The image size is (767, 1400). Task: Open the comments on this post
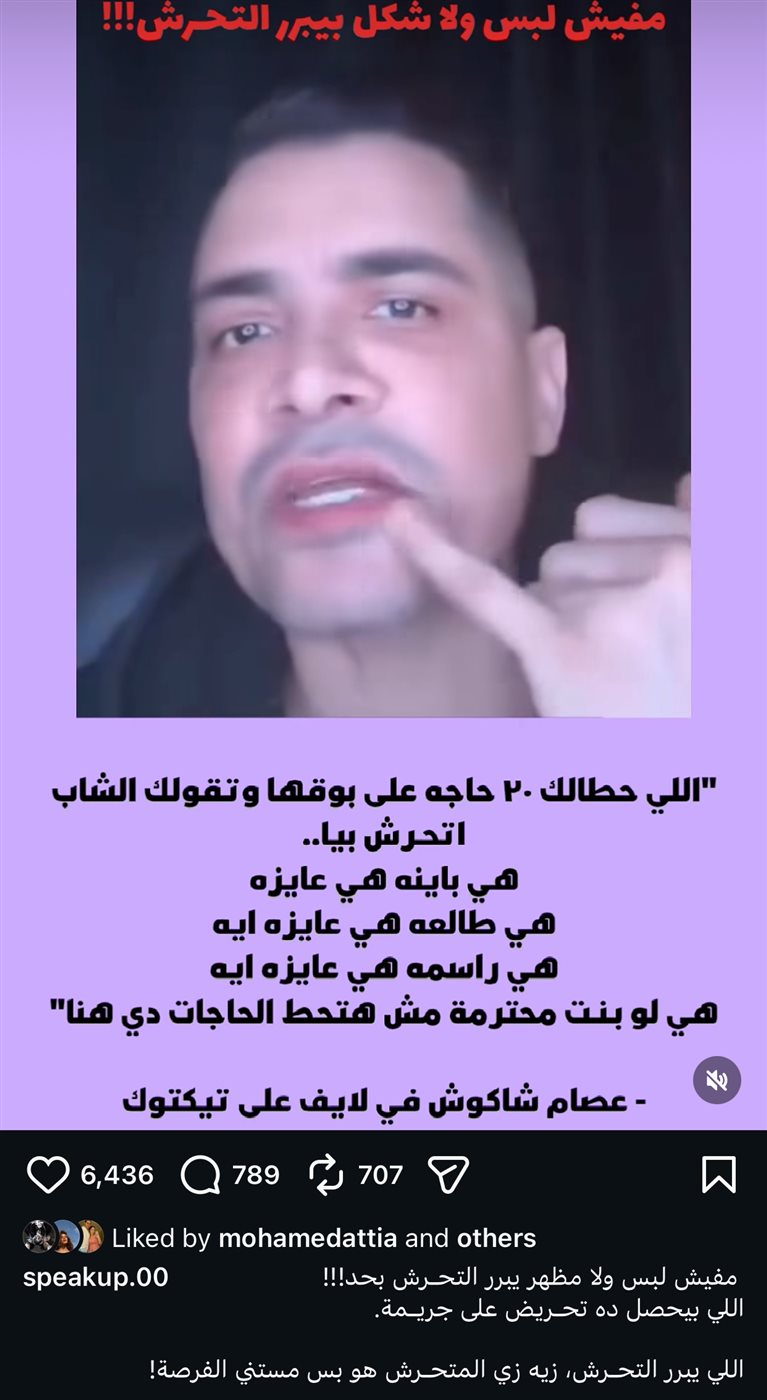[x=200, y=1174]
